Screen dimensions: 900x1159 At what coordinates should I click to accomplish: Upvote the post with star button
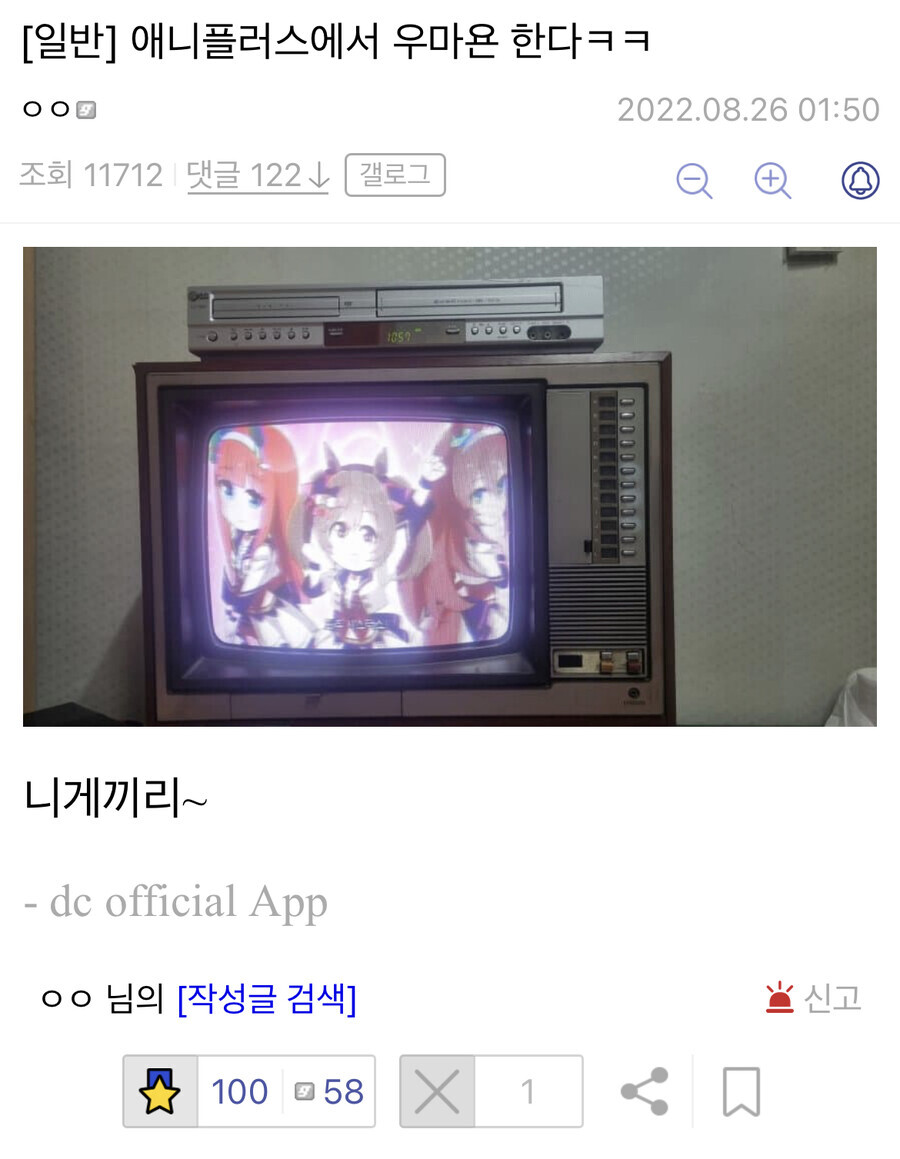160,1091
